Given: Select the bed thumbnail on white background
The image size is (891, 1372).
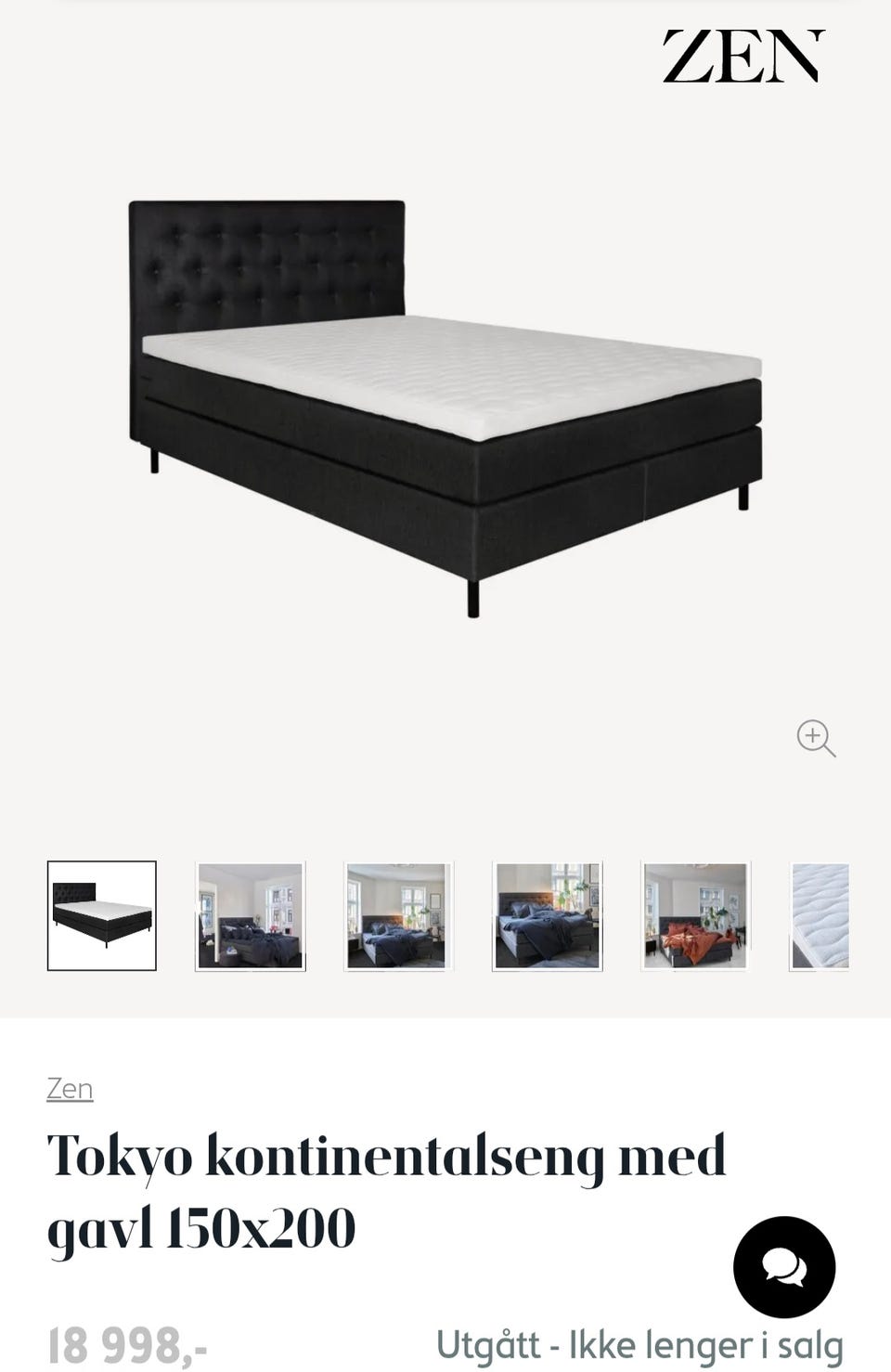Looking at the screenshot, I should (x=102, y=916).
